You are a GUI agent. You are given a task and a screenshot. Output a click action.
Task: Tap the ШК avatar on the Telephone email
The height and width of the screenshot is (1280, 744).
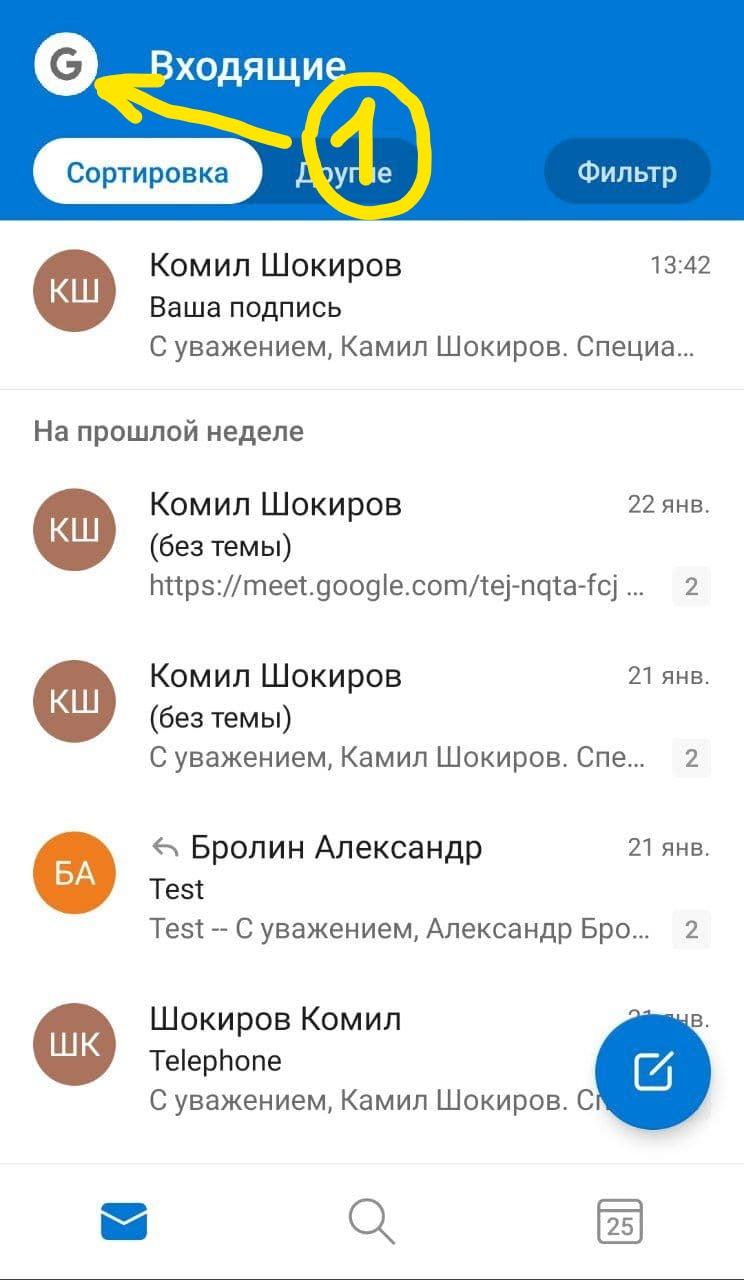(x=74, y=1044)
